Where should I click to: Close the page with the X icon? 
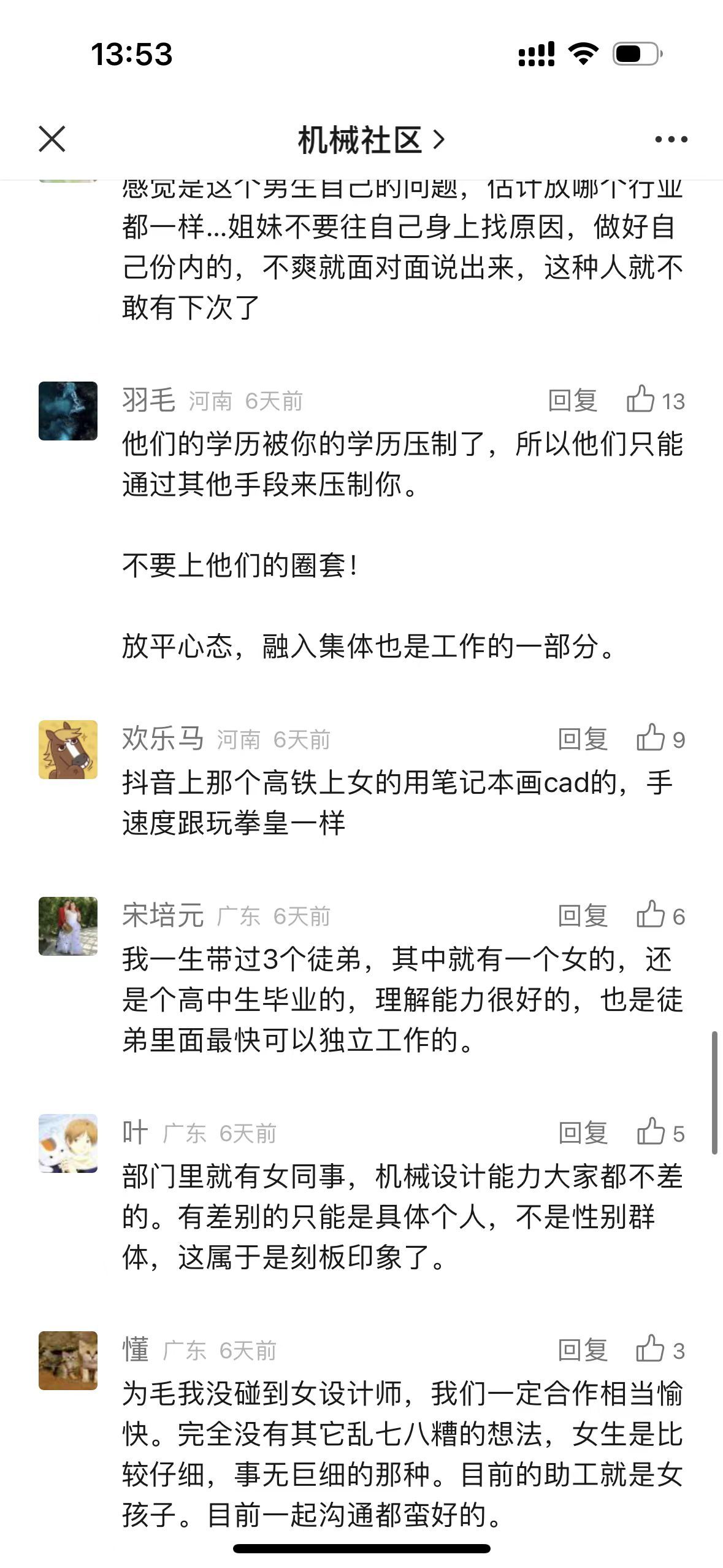pos(52,139)
